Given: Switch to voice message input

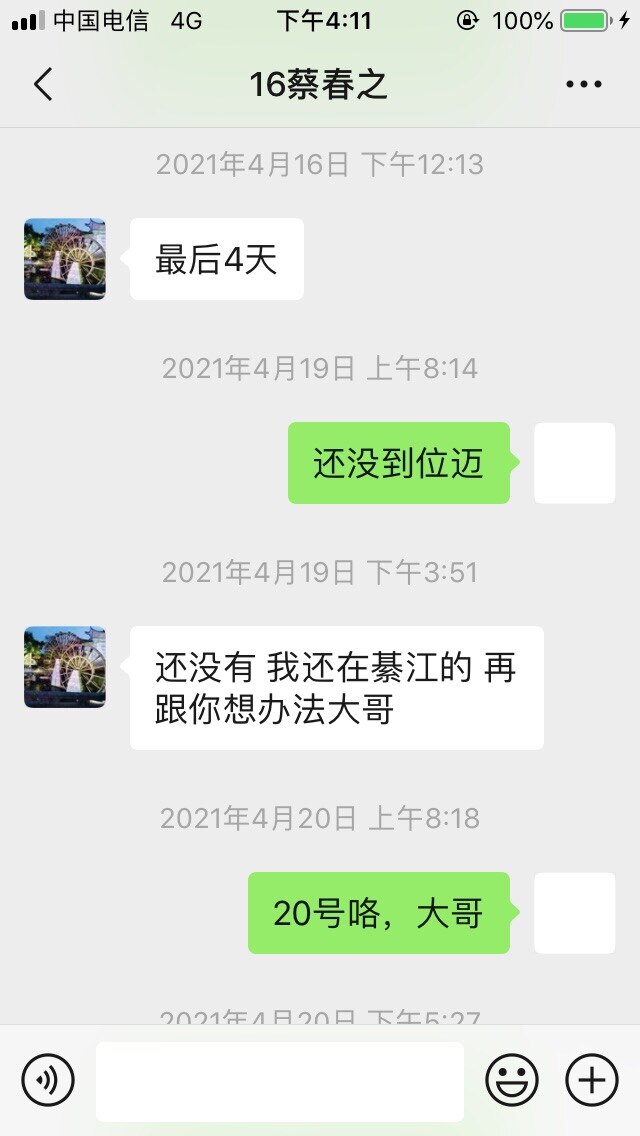Looking at the screenshot, I should (x=48, y=1080).
